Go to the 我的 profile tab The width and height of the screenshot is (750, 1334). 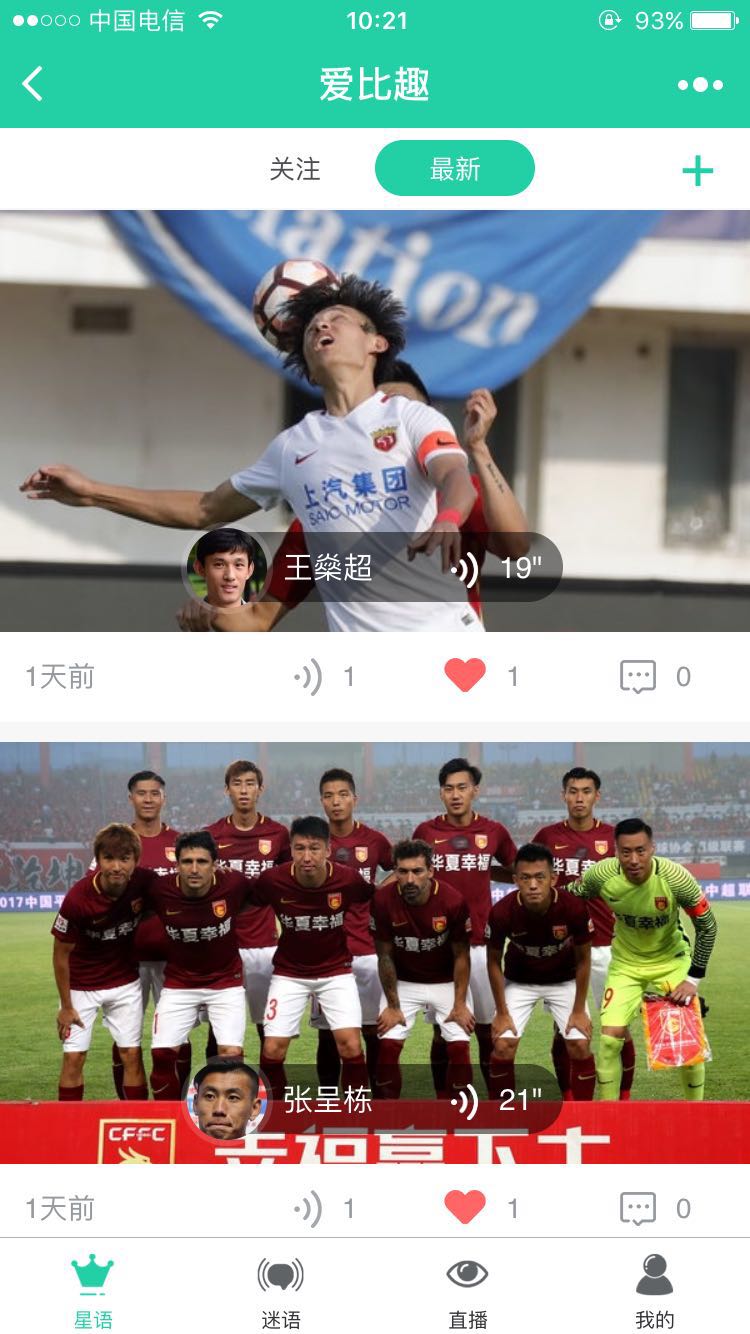click(655, 1290)
